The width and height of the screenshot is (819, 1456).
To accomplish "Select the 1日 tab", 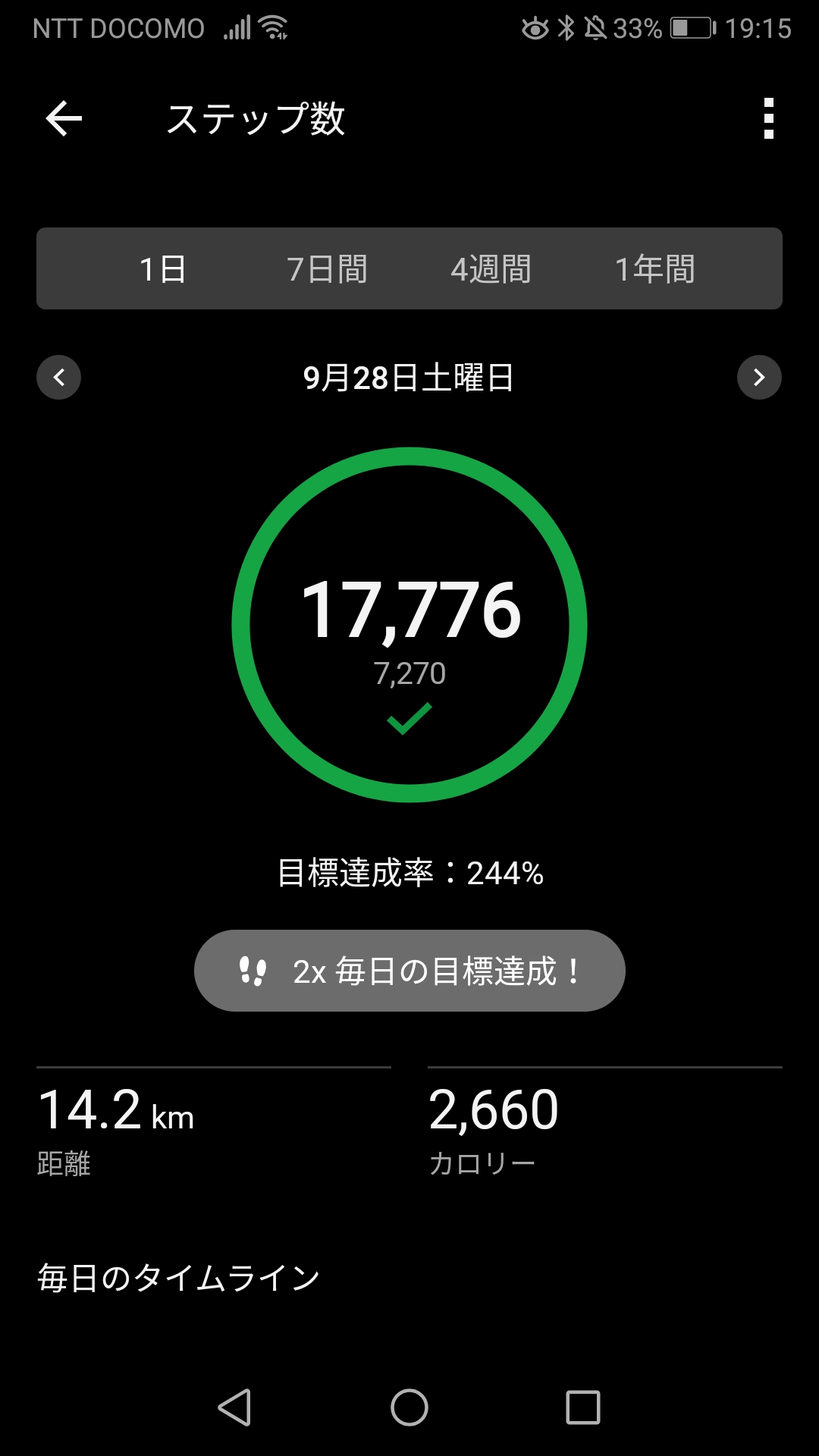I will pos(163,268).
